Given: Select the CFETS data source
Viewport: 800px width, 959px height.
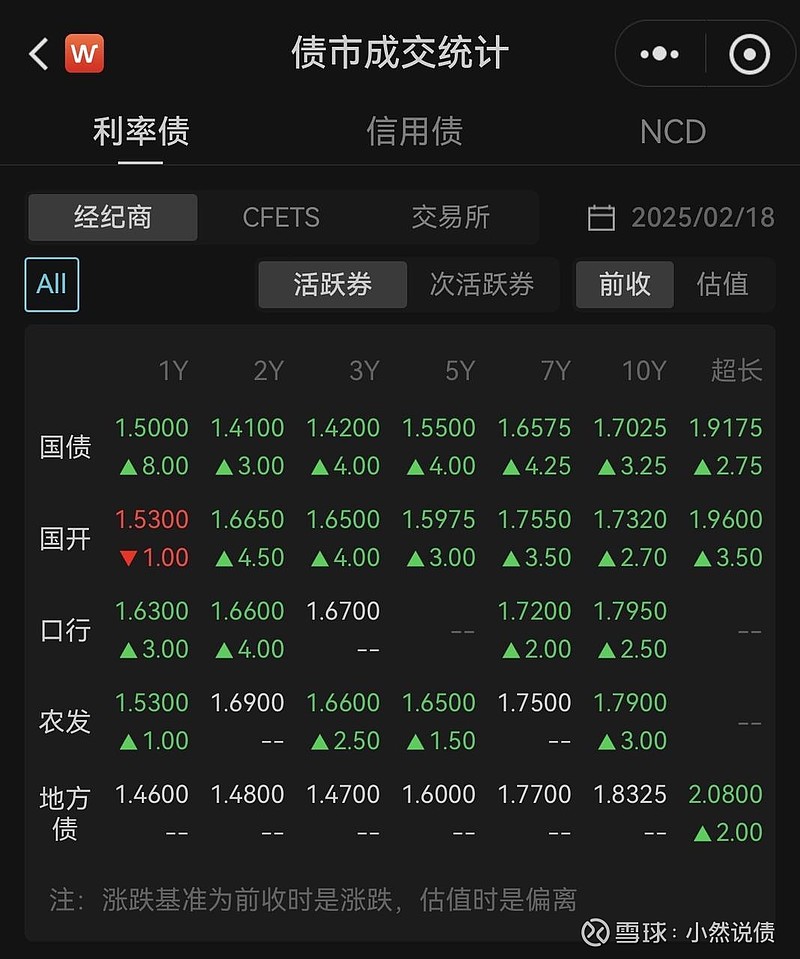Looking at the screenshot, I should pyautogui.click(x=283, y=217).
